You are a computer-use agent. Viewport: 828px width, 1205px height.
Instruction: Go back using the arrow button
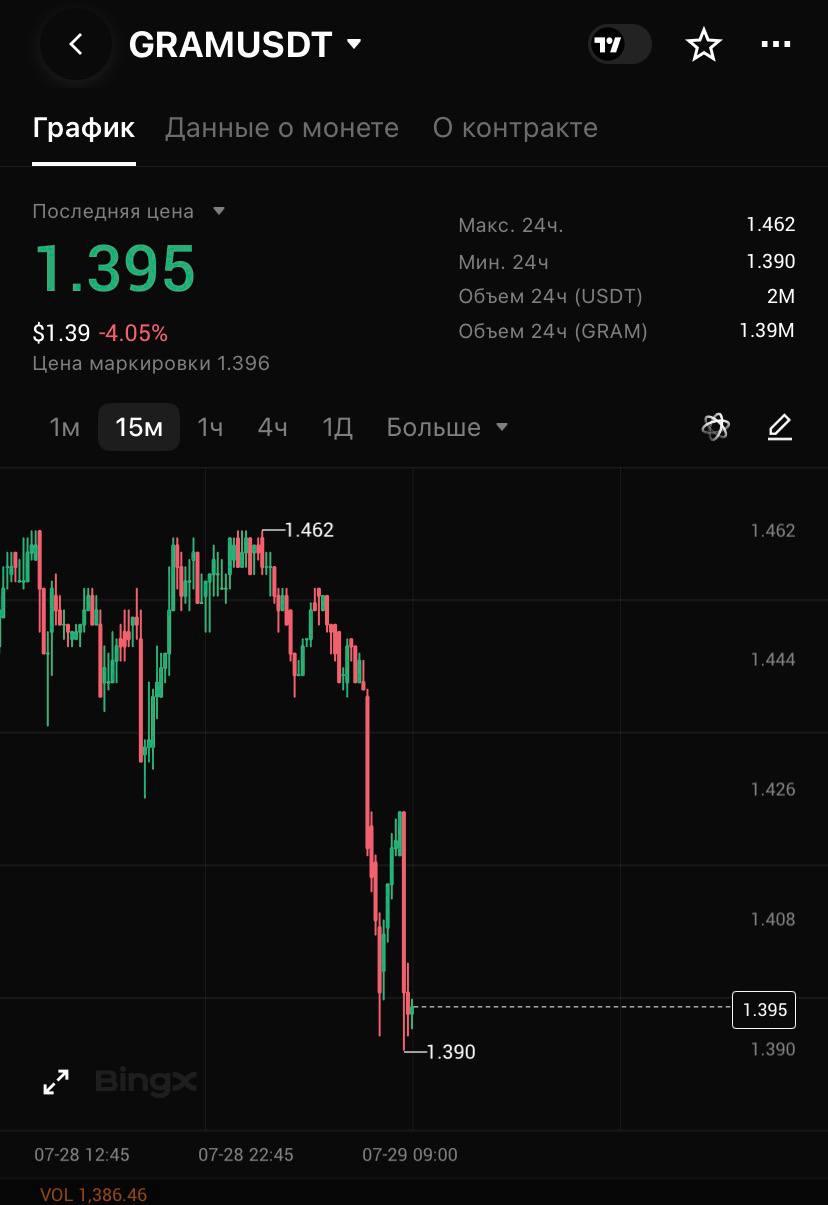point(76,45)
